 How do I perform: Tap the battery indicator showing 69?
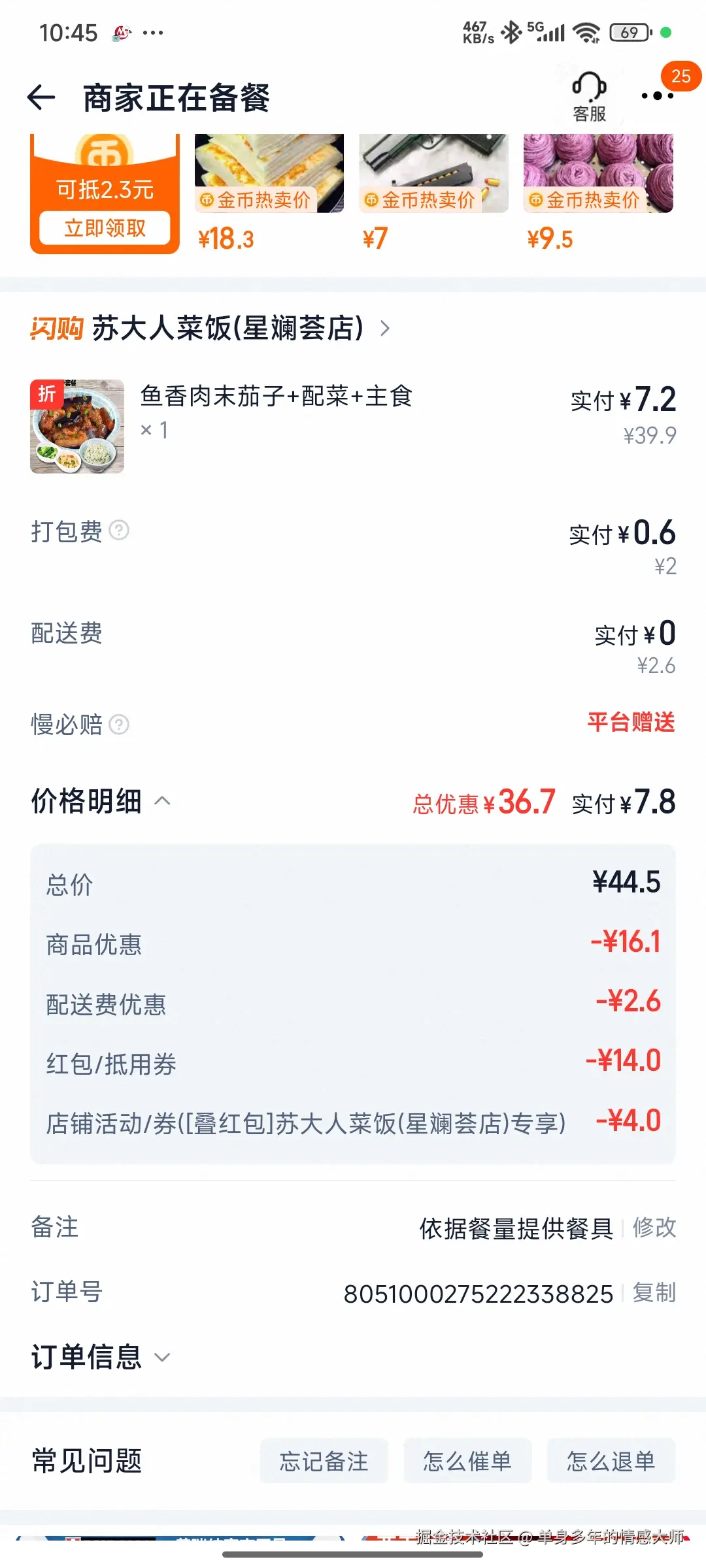pyautogui.click(x=629, y=31)
